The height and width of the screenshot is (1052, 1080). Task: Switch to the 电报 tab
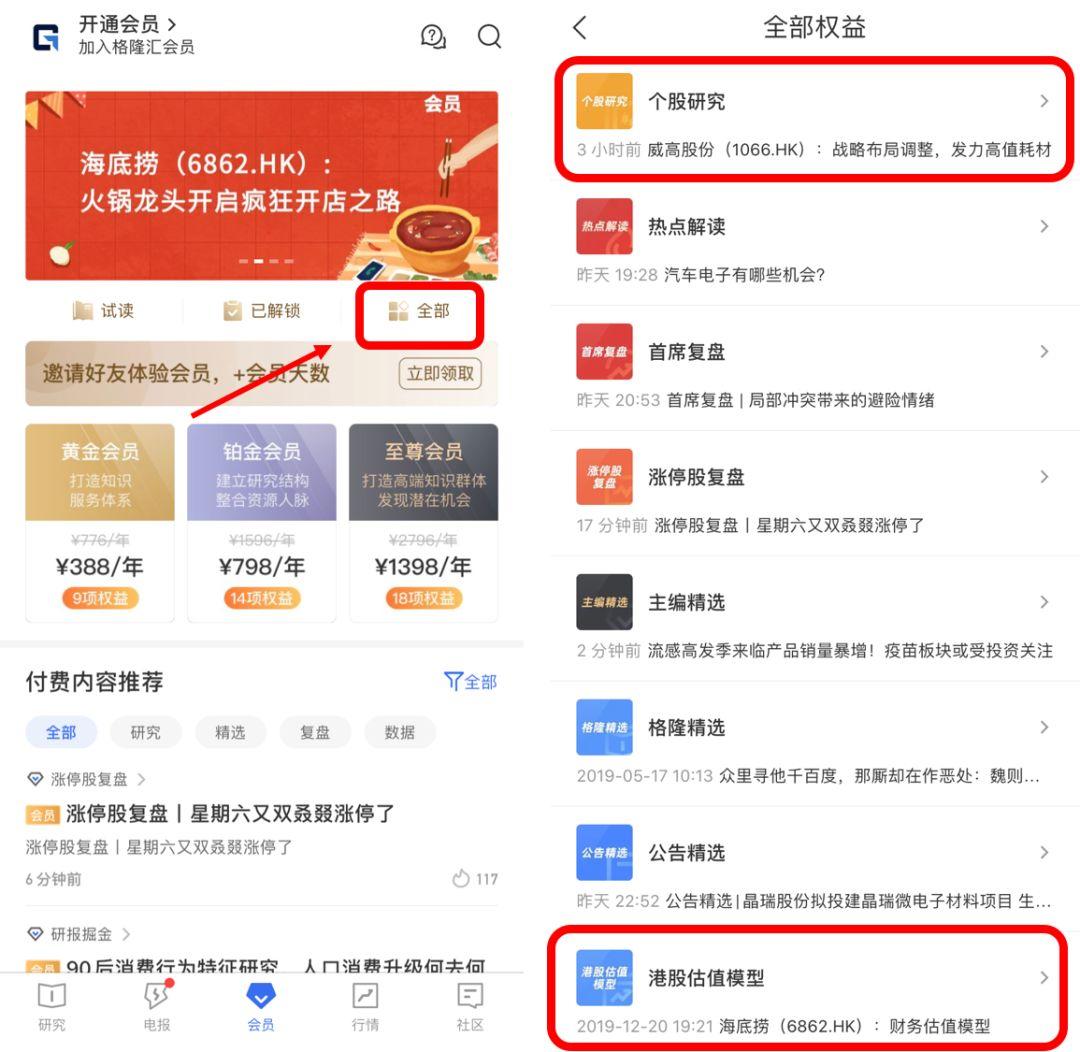(x=157, y=1005)
